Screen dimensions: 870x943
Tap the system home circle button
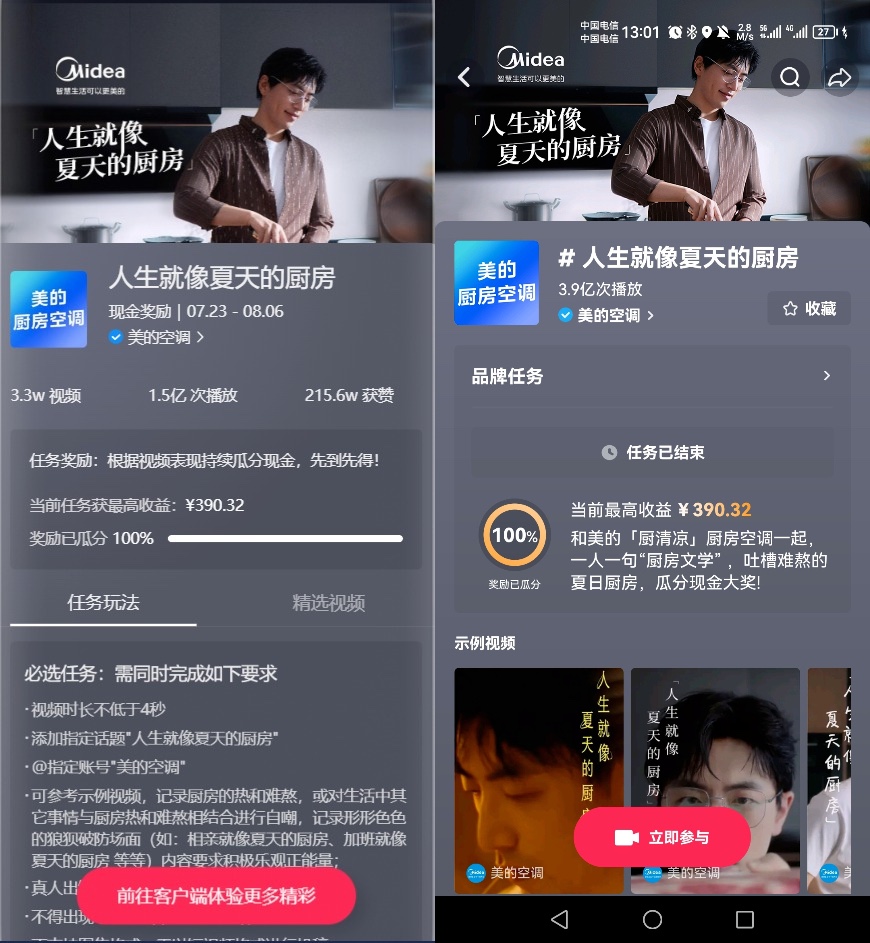pyautogui.click(x=652, y=919)
